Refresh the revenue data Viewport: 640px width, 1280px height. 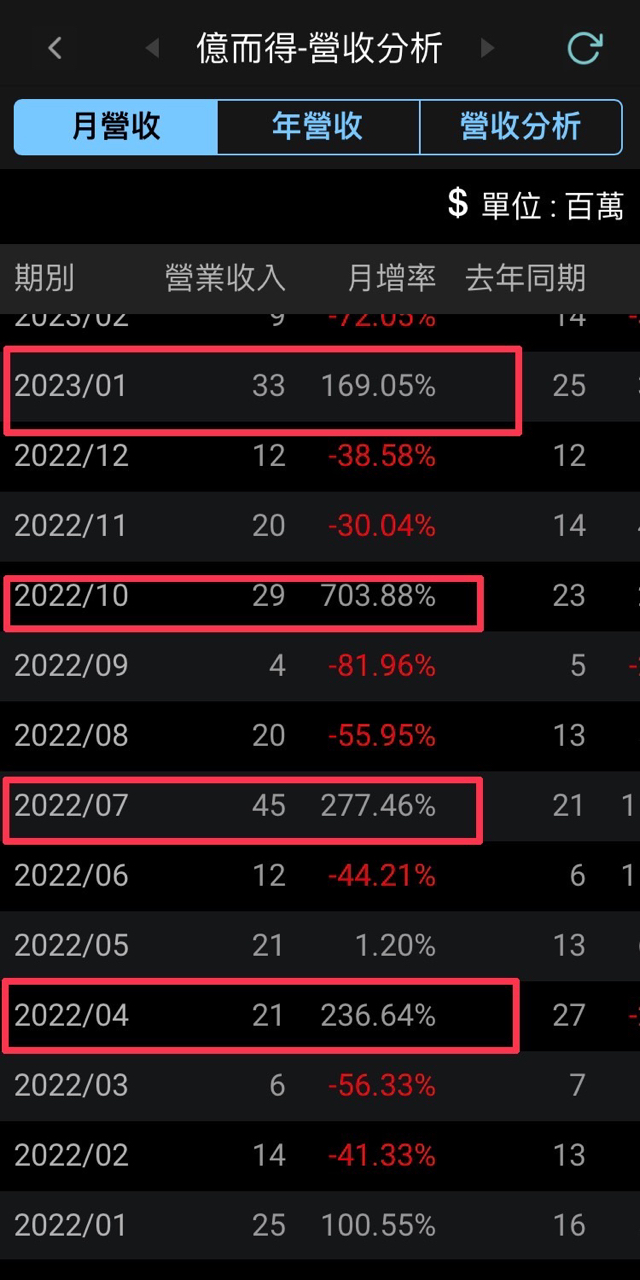(585, 48)
